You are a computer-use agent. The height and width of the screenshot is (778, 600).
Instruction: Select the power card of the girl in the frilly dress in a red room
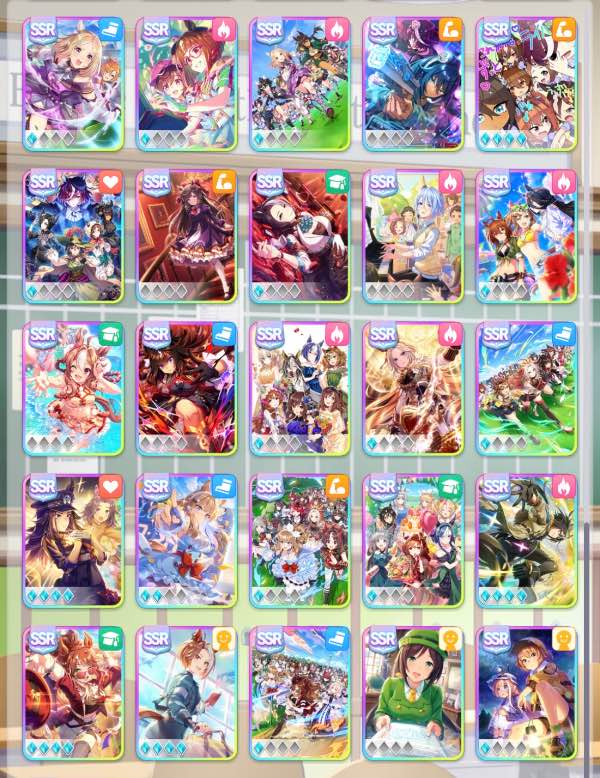[186, 236]
